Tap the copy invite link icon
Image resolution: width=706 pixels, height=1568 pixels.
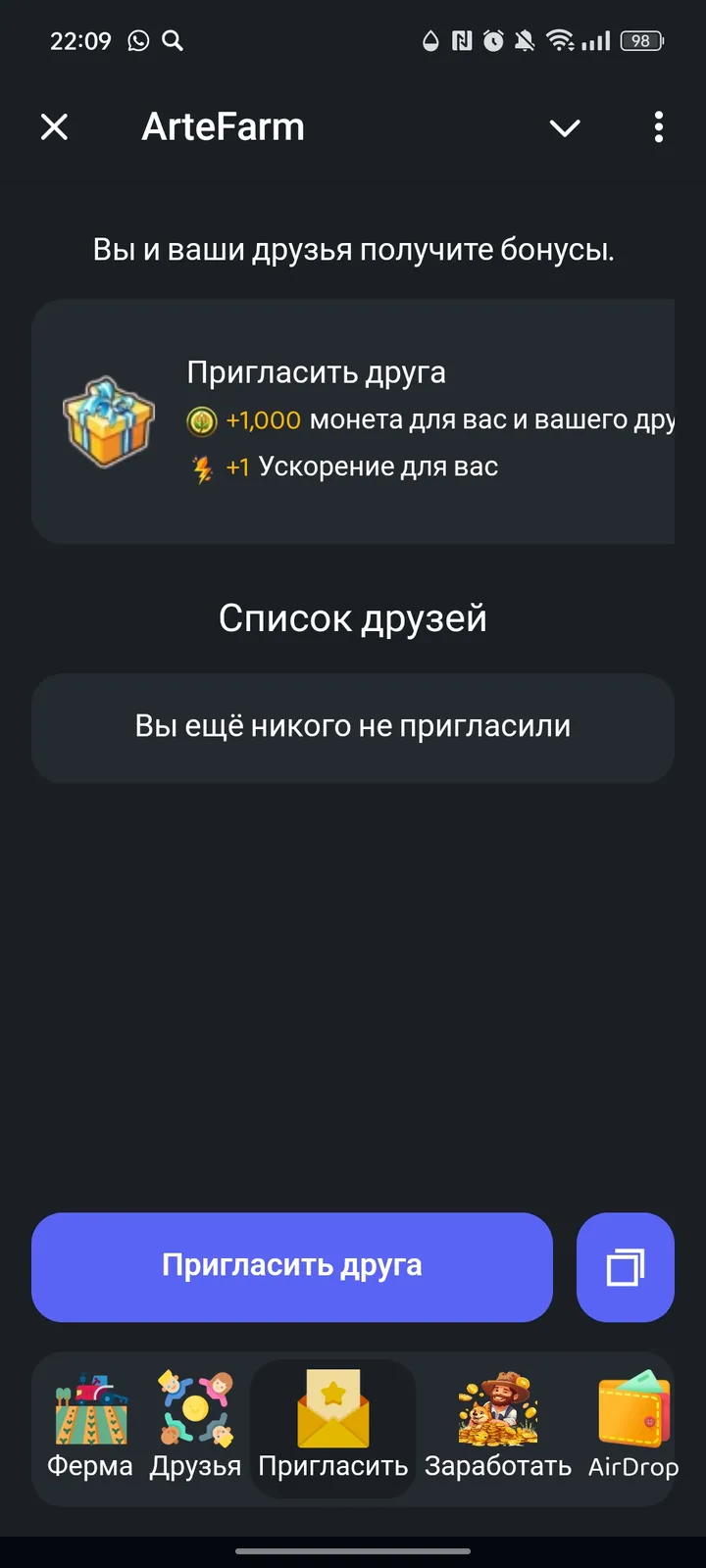[626, 1267]
